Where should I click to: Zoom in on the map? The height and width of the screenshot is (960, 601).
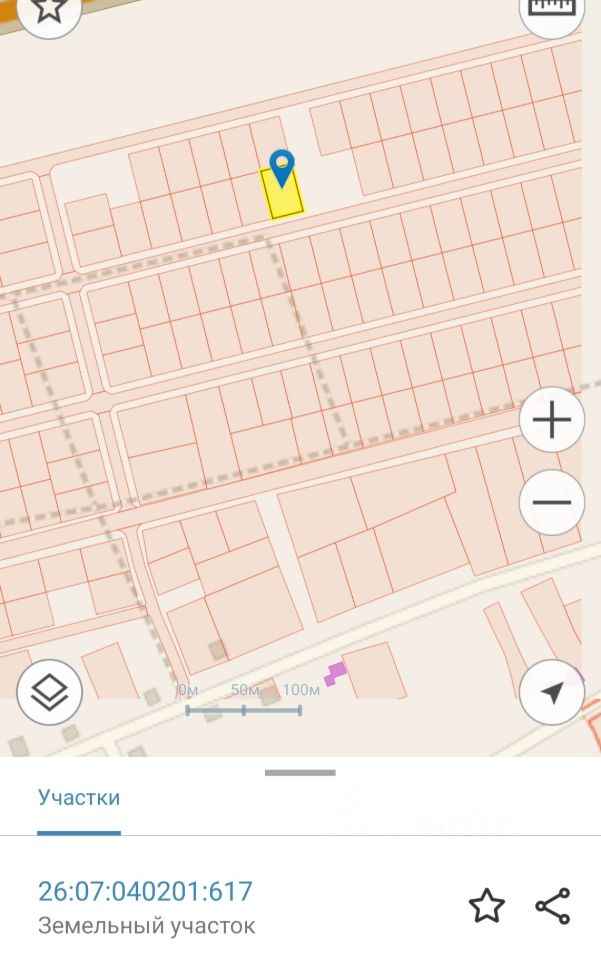tap(551, 420)
